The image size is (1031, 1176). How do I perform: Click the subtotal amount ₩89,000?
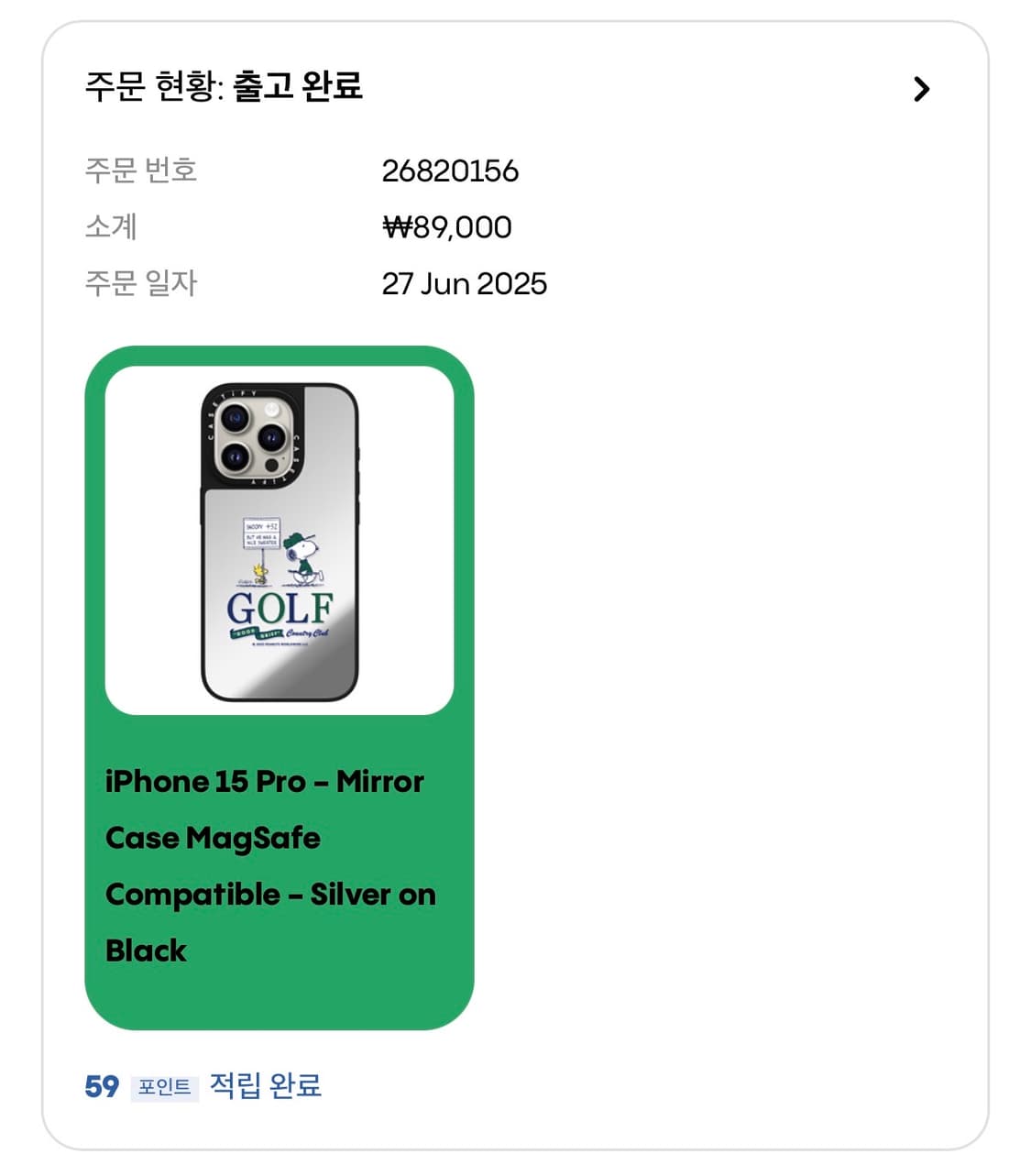(448, 226)
